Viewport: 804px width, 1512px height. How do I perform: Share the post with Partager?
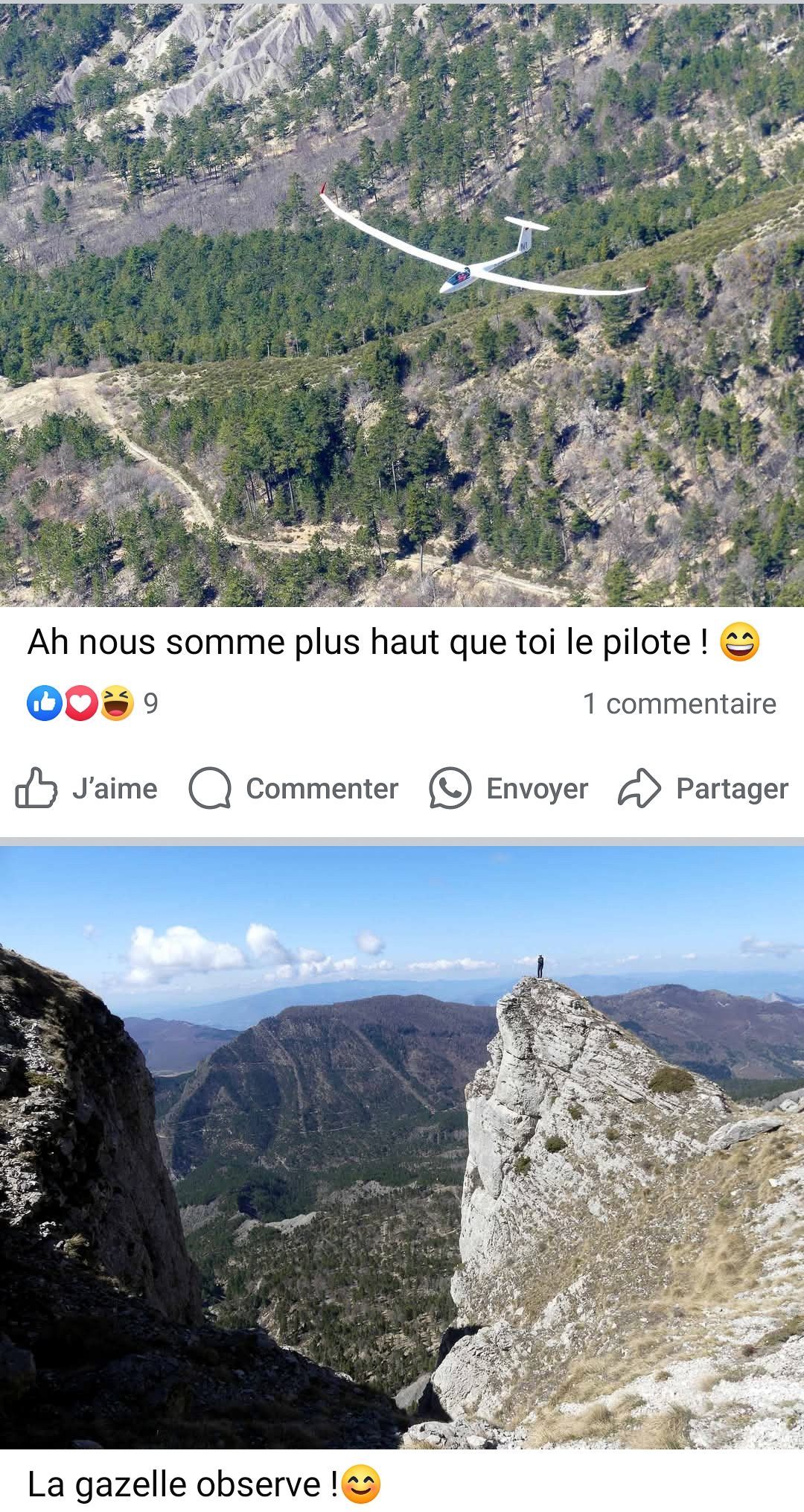coord(703,789)
